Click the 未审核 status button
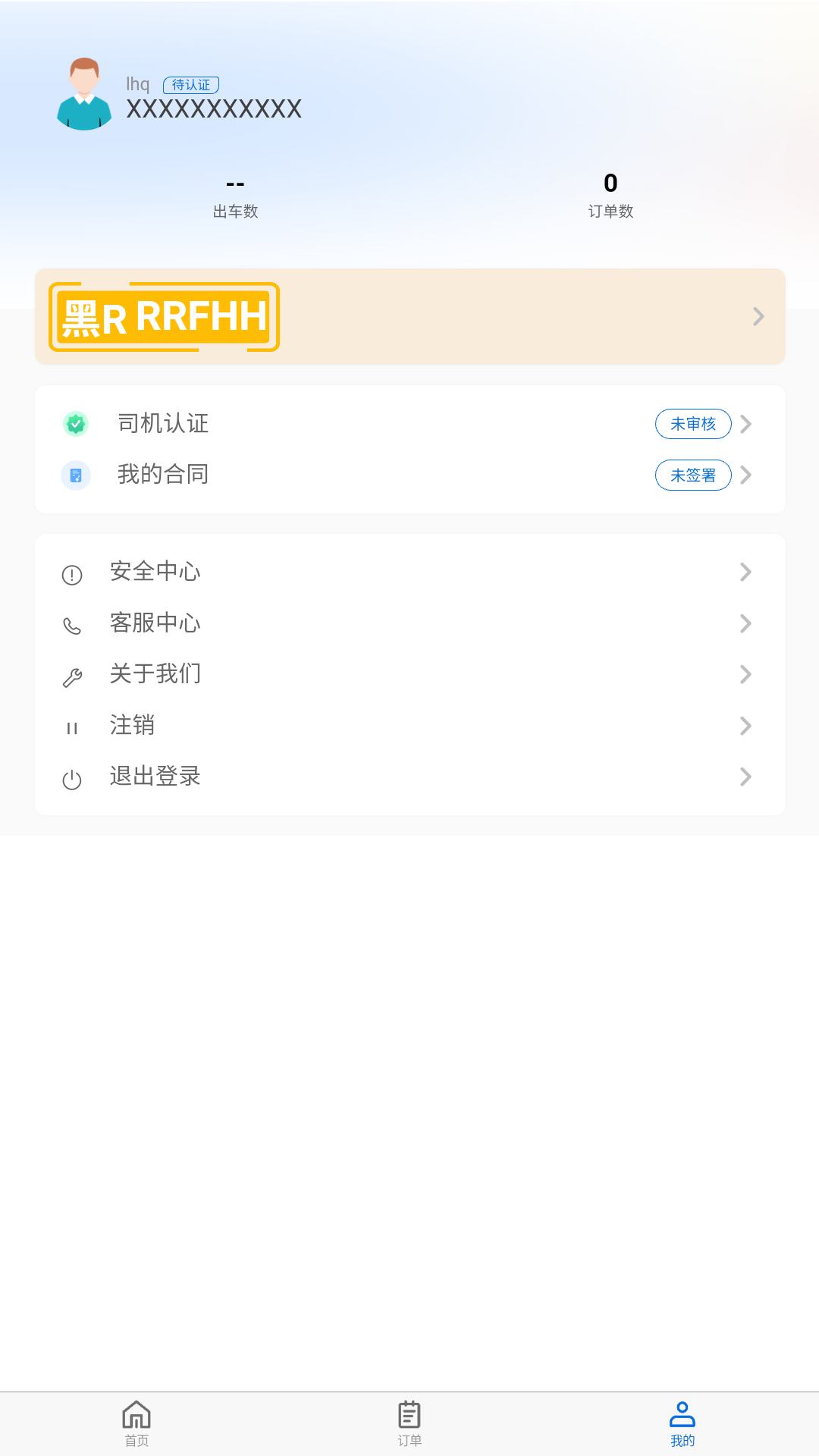Screen dimensions: 819x1456 [x=692, y=424]
